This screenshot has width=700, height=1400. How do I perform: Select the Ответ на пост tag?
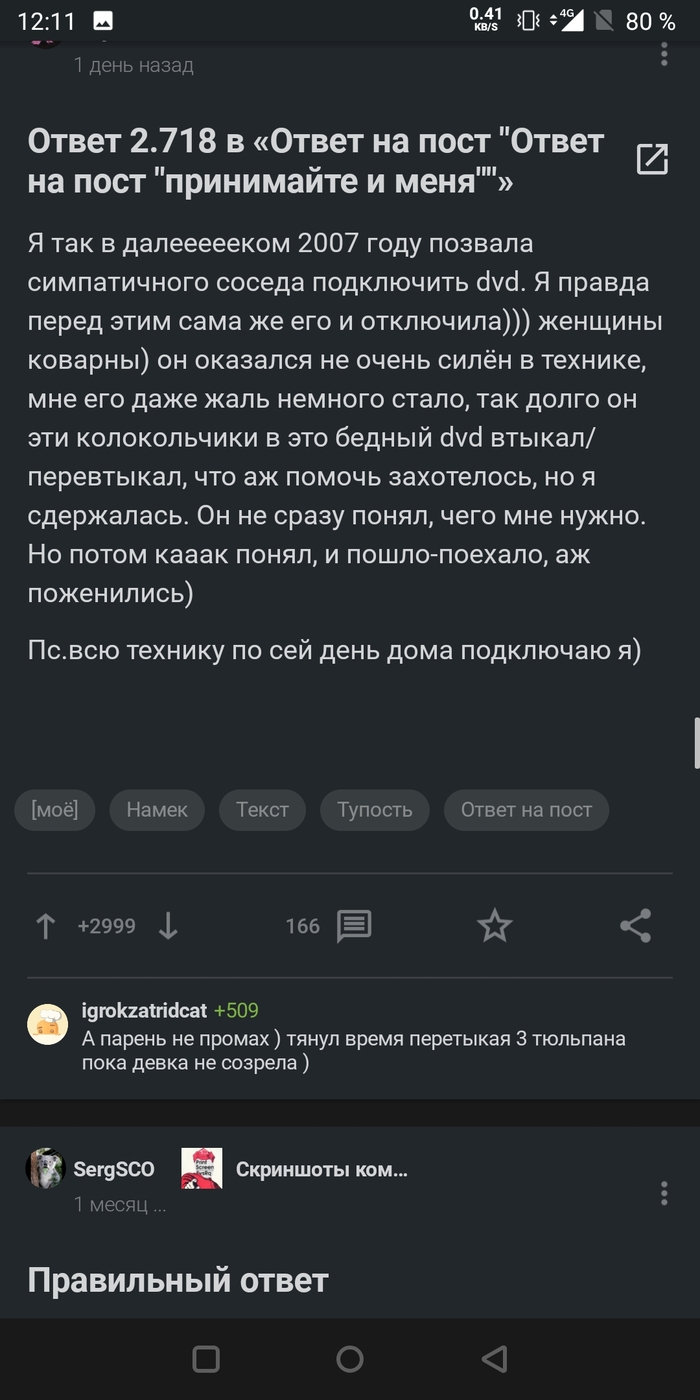pos(526,810)
